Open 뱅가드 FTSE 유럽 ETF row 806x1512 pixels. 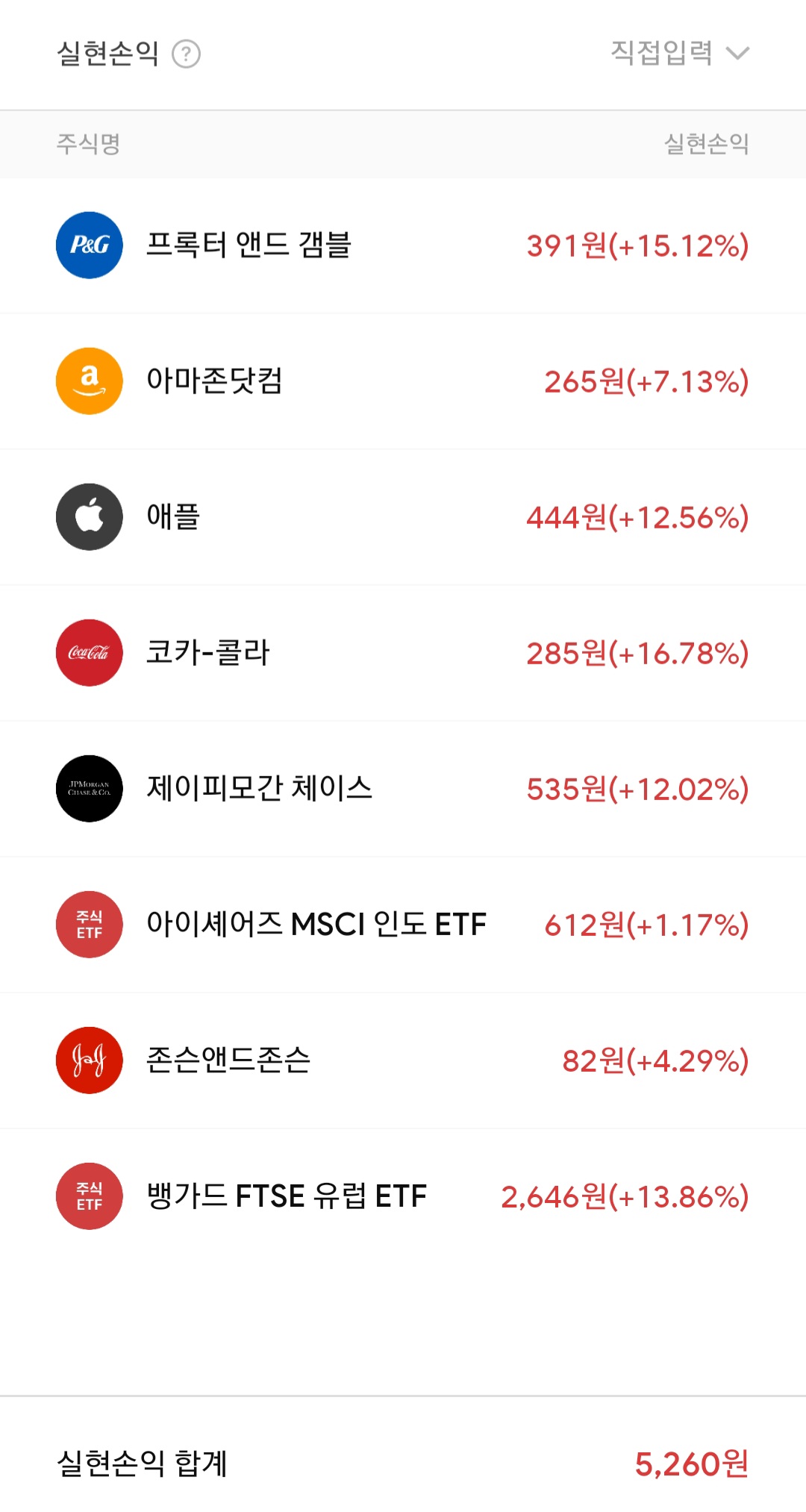point(403,1196)
